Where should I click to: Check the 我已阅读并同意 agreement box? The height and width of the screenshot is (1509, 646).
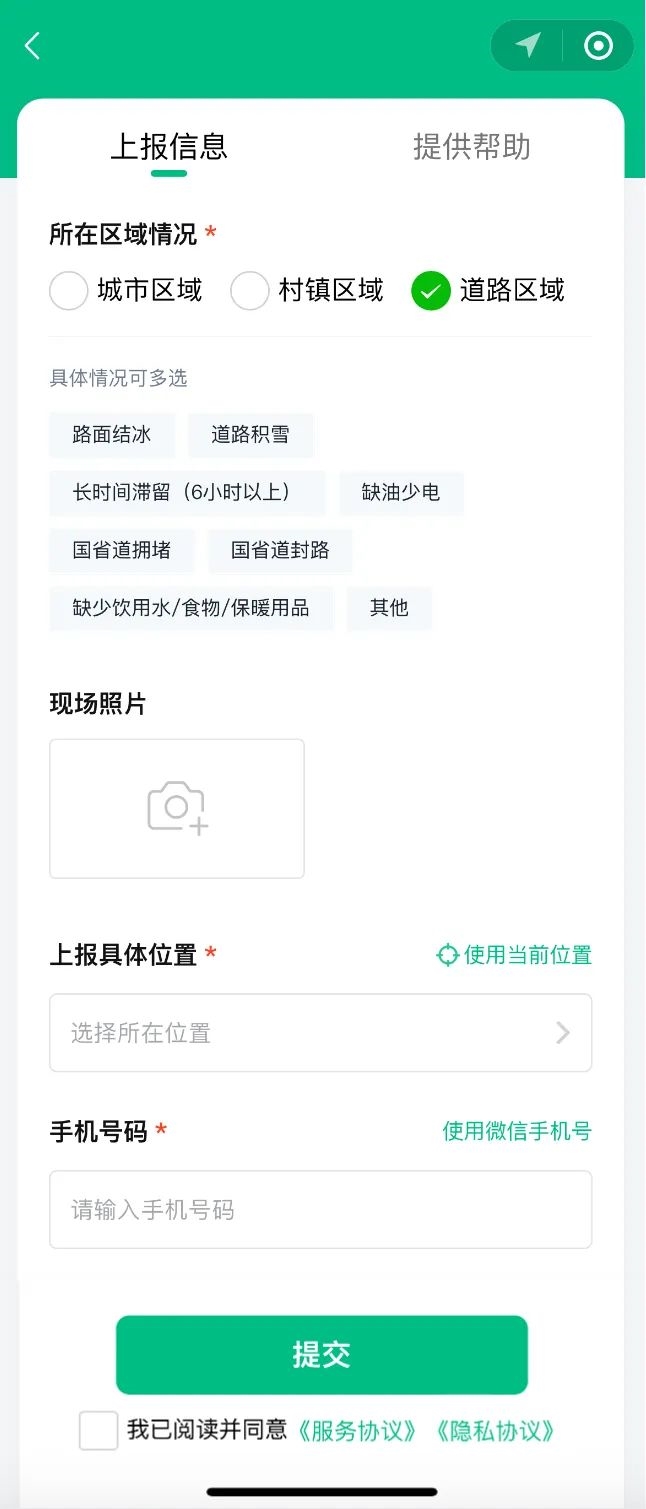pos(99,1430)
